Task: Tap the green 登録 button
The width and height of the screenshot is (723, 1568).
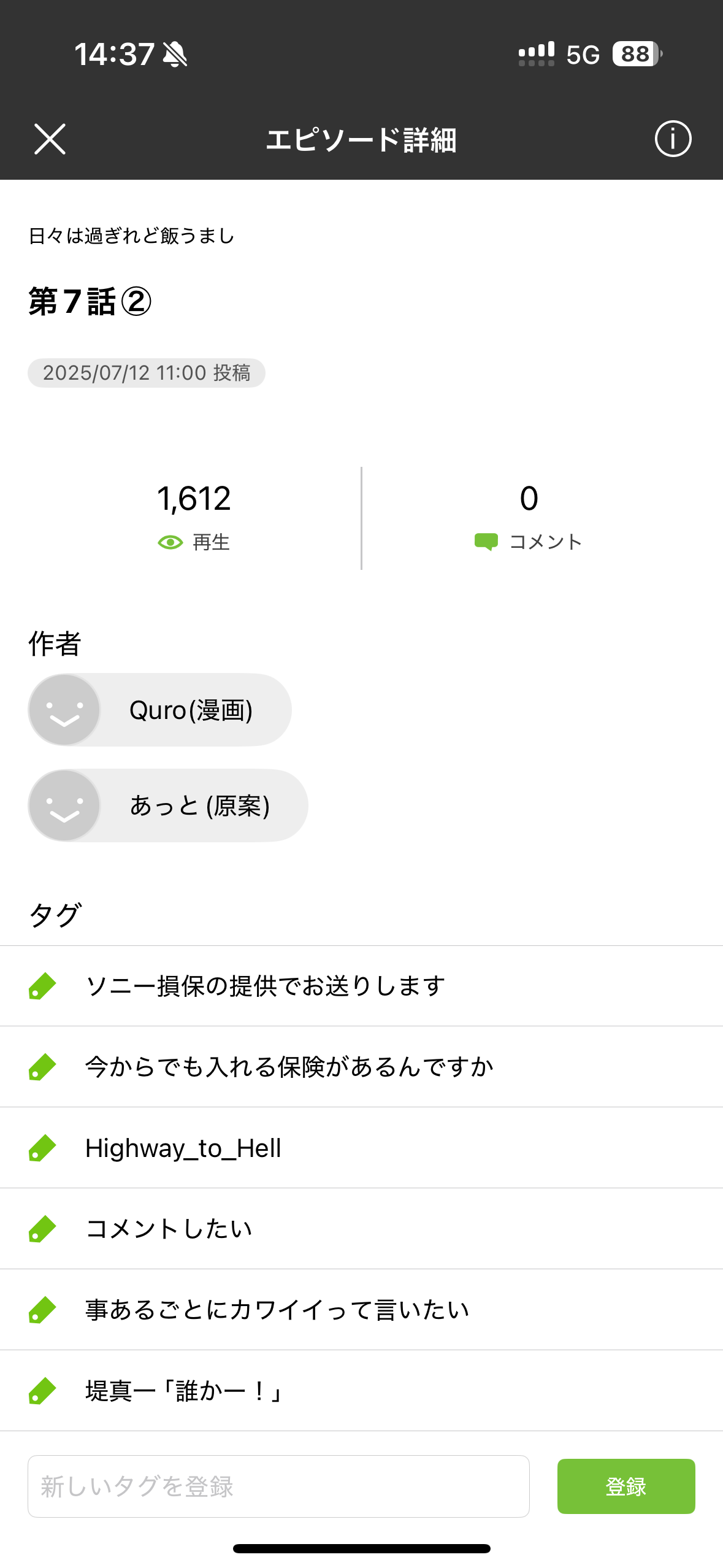Action: (x=626, y=1486)
